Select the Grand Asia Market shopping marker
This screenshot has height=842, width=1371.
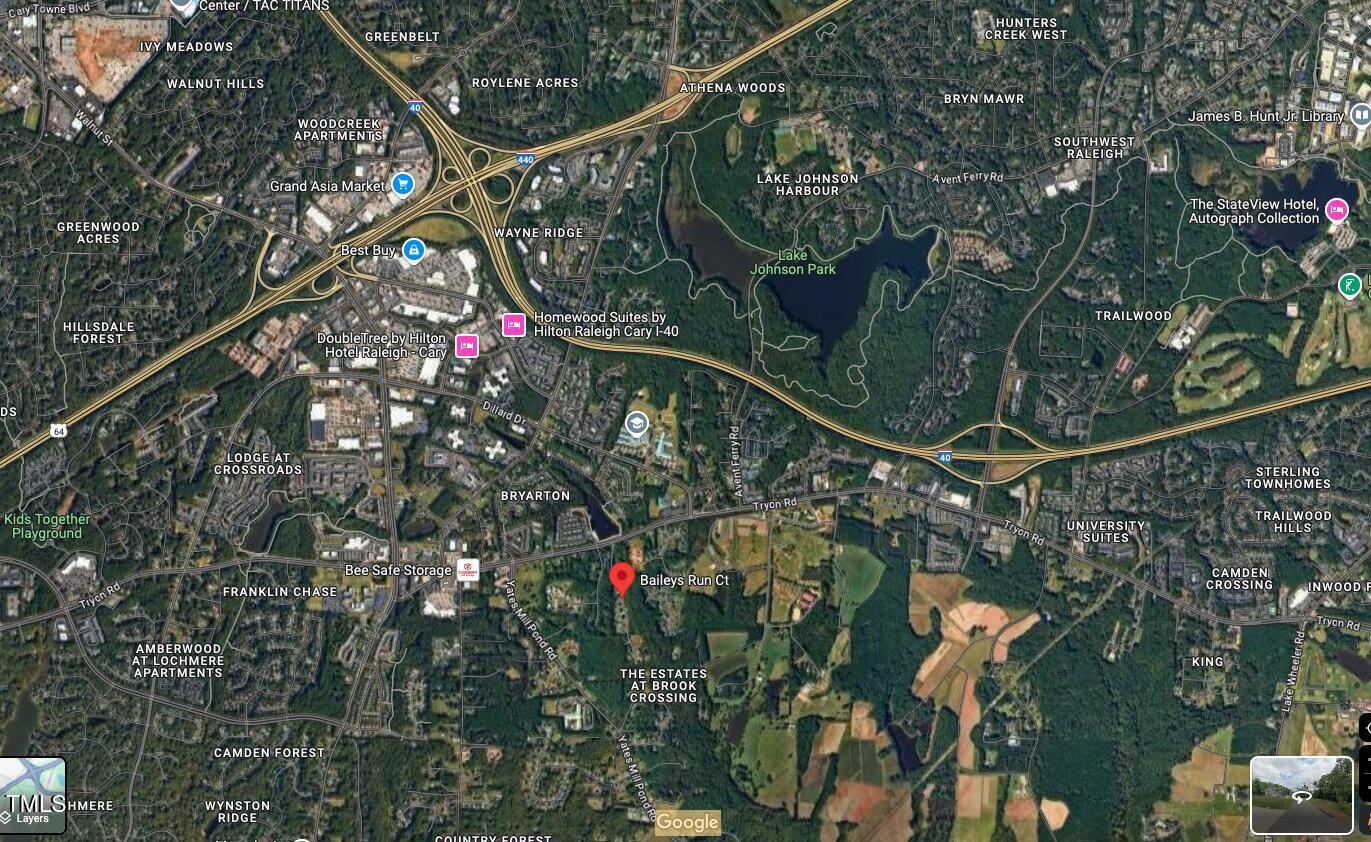tap(403, 185)
